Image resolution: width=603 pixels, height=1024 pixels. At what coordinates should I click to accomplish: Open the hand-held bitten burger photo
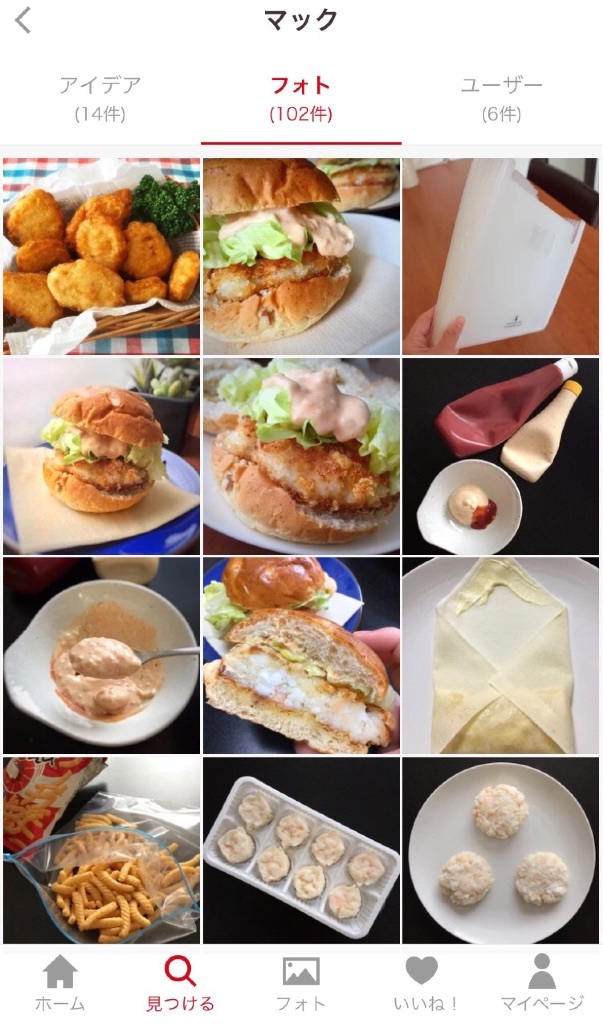pos(301,655)
